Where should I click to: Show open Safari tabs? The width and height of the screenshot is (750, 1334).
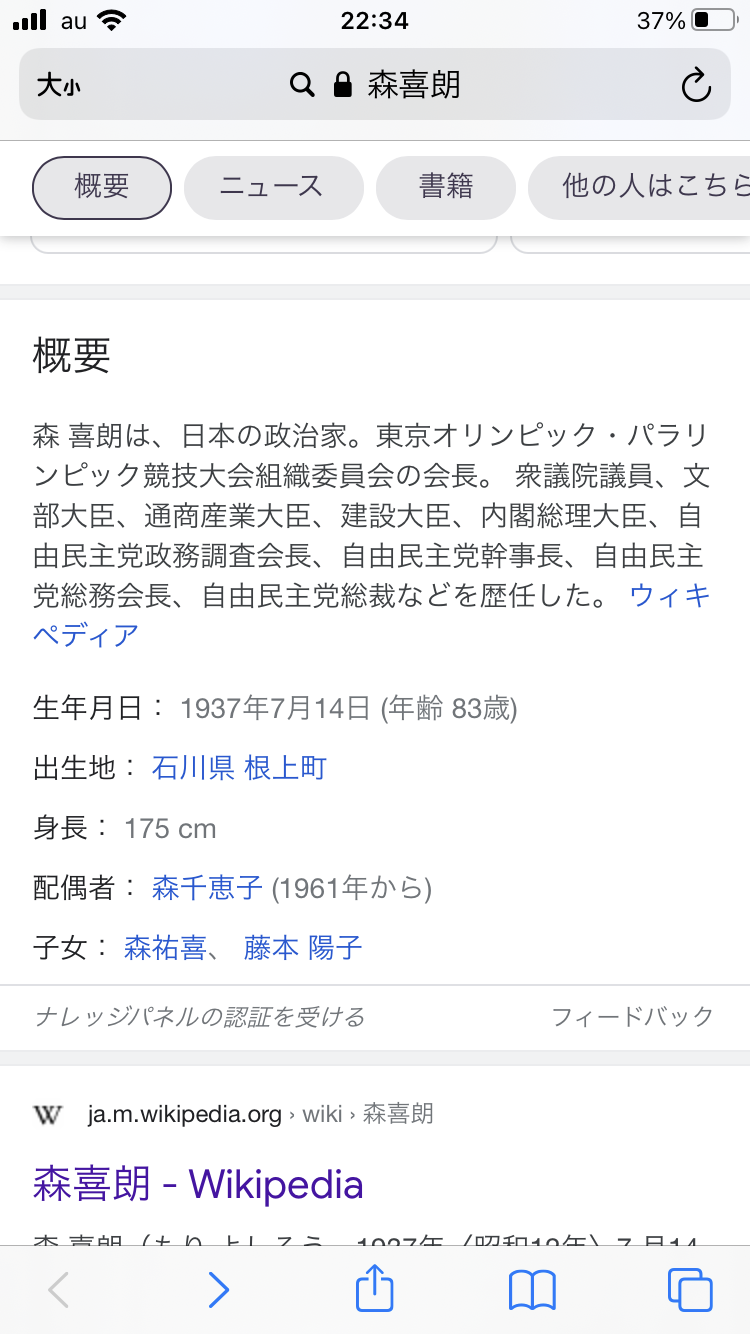pyautogui.click(x=690, y=1290)
